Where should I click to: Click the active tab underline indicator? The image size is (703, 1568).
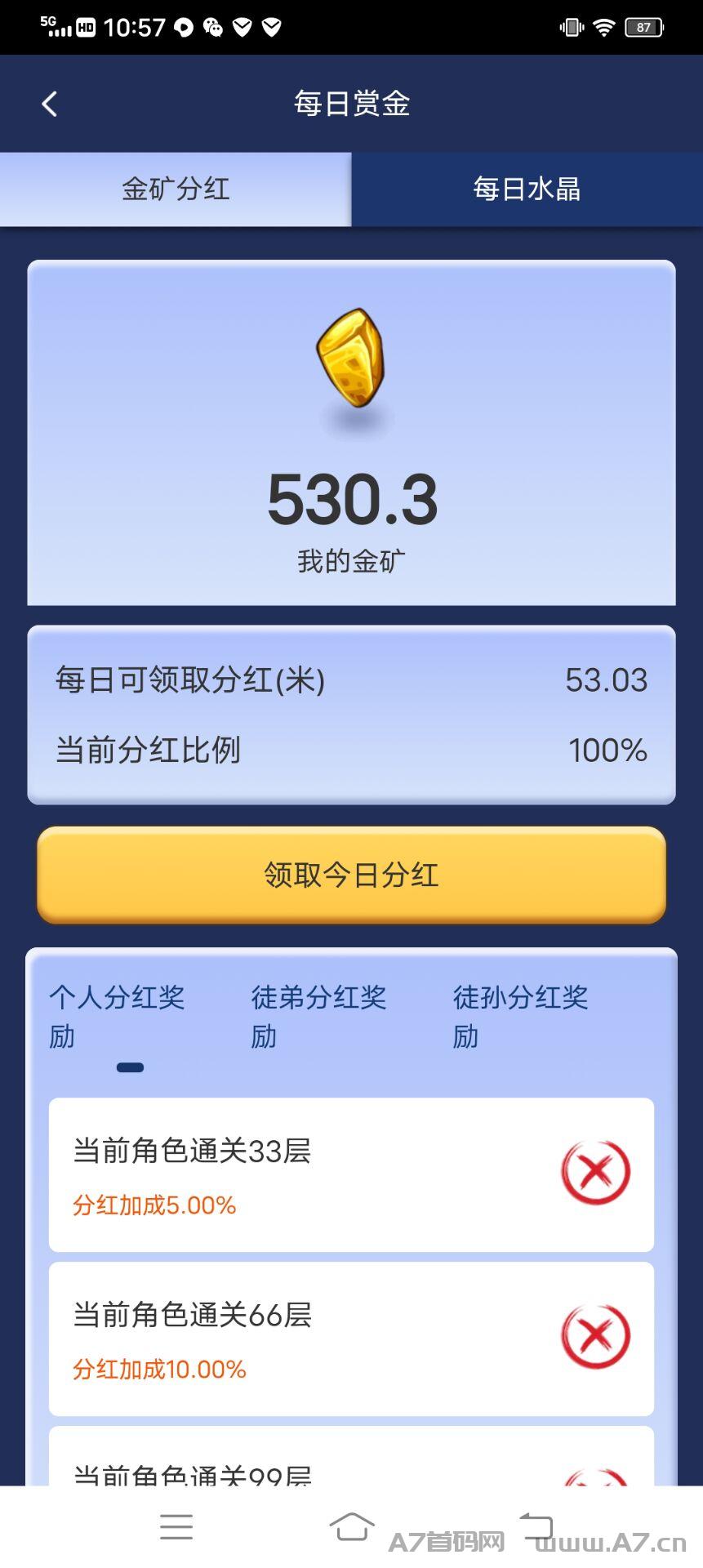[x=129, y=1067]
